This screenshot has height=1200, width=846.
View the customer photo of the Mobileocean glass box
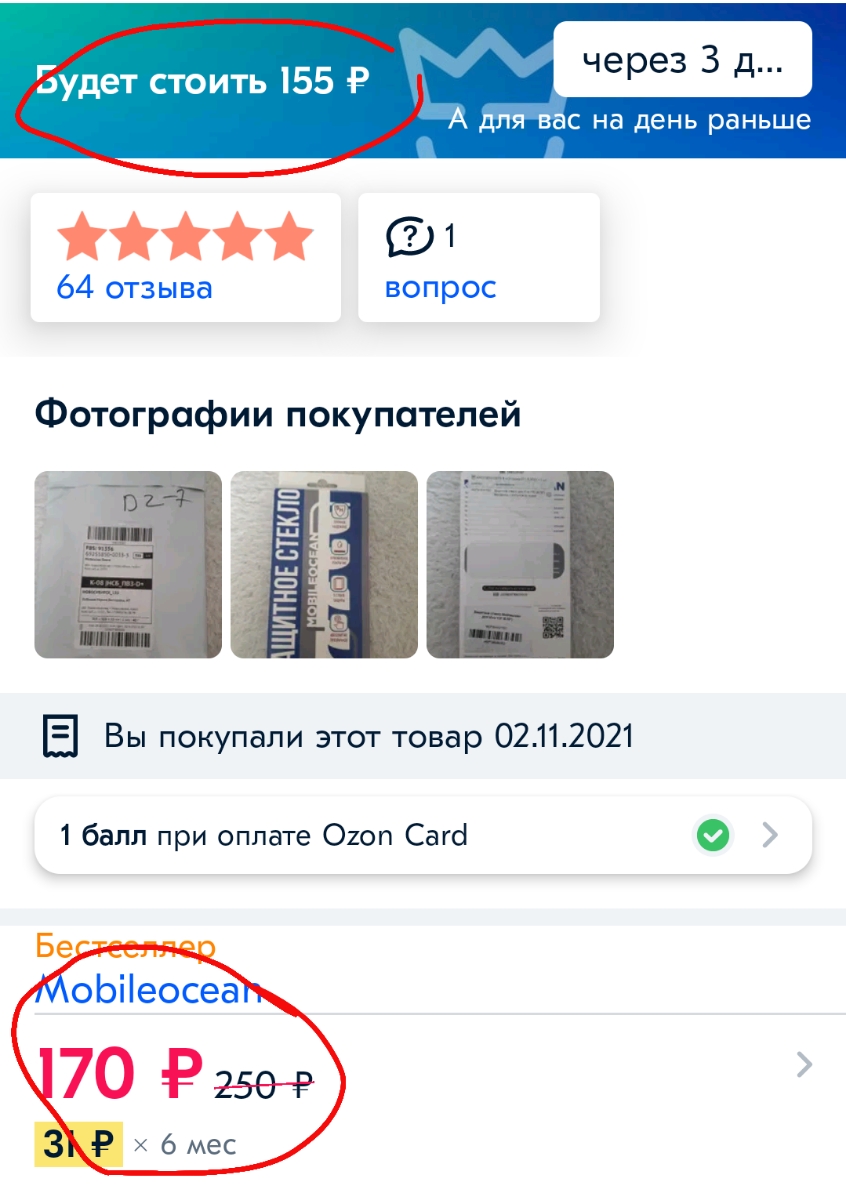324,564
